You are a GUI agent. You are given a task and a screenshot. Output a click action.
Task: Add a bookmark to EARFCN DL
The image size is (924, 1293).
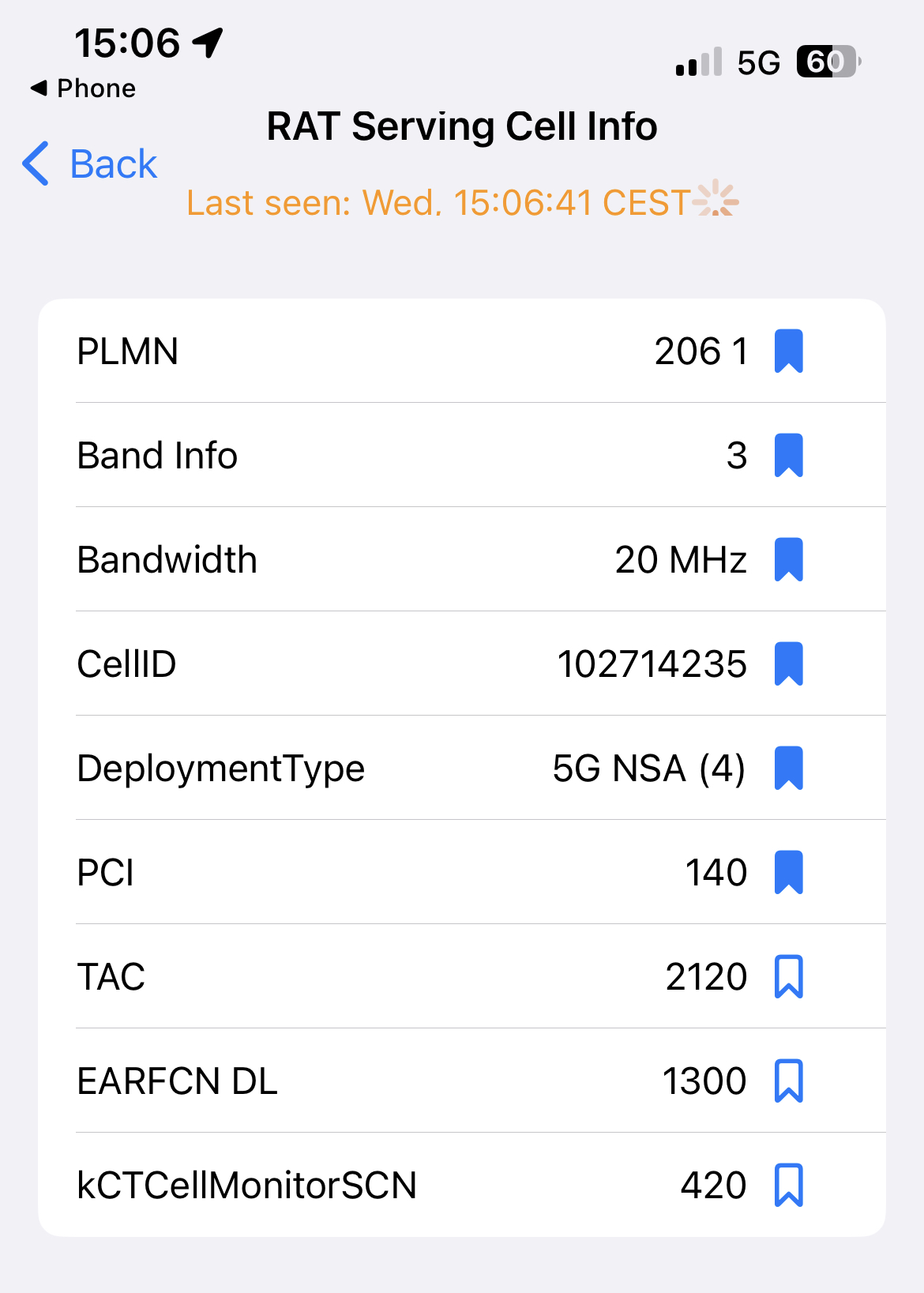pos(788,1081)
